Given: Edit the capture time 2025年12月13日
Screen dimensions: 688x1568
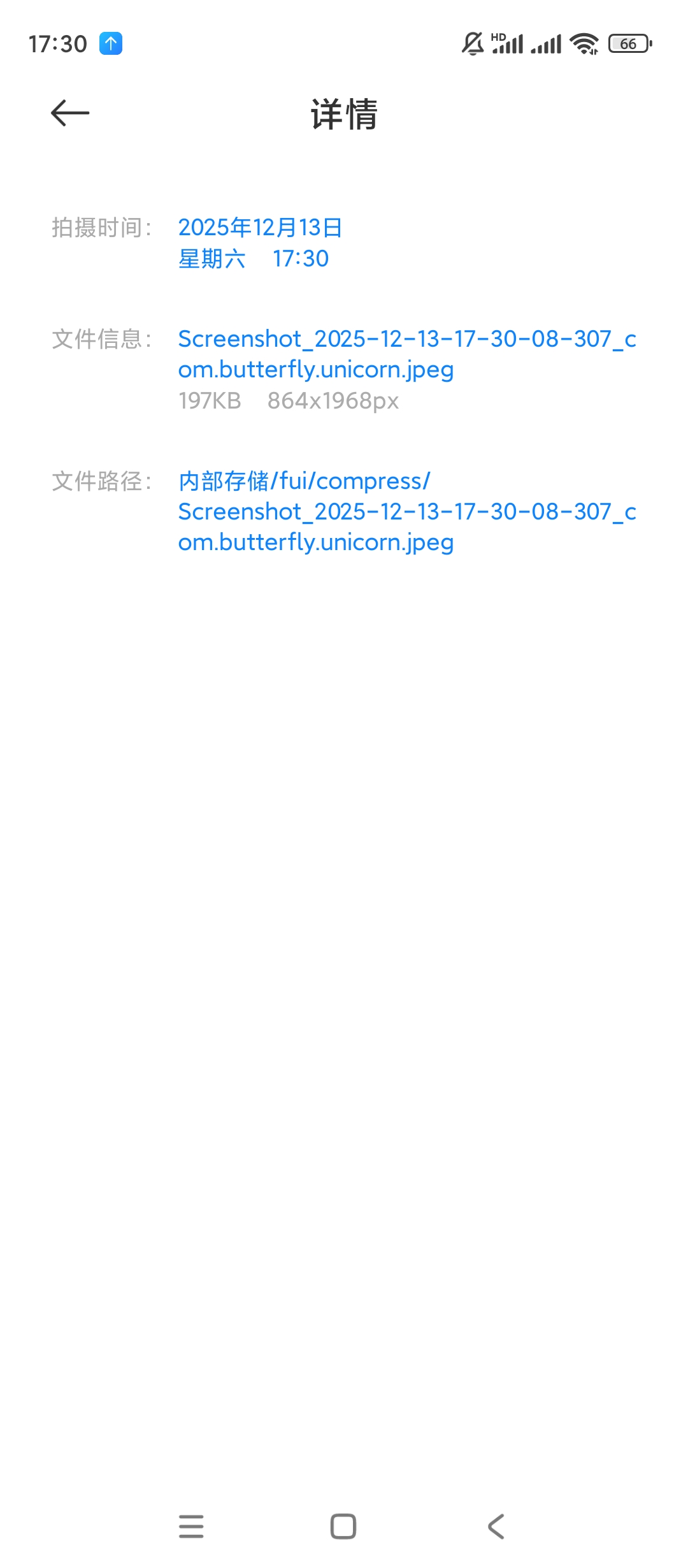Looking at the screenshot, I should coord(260,228).
